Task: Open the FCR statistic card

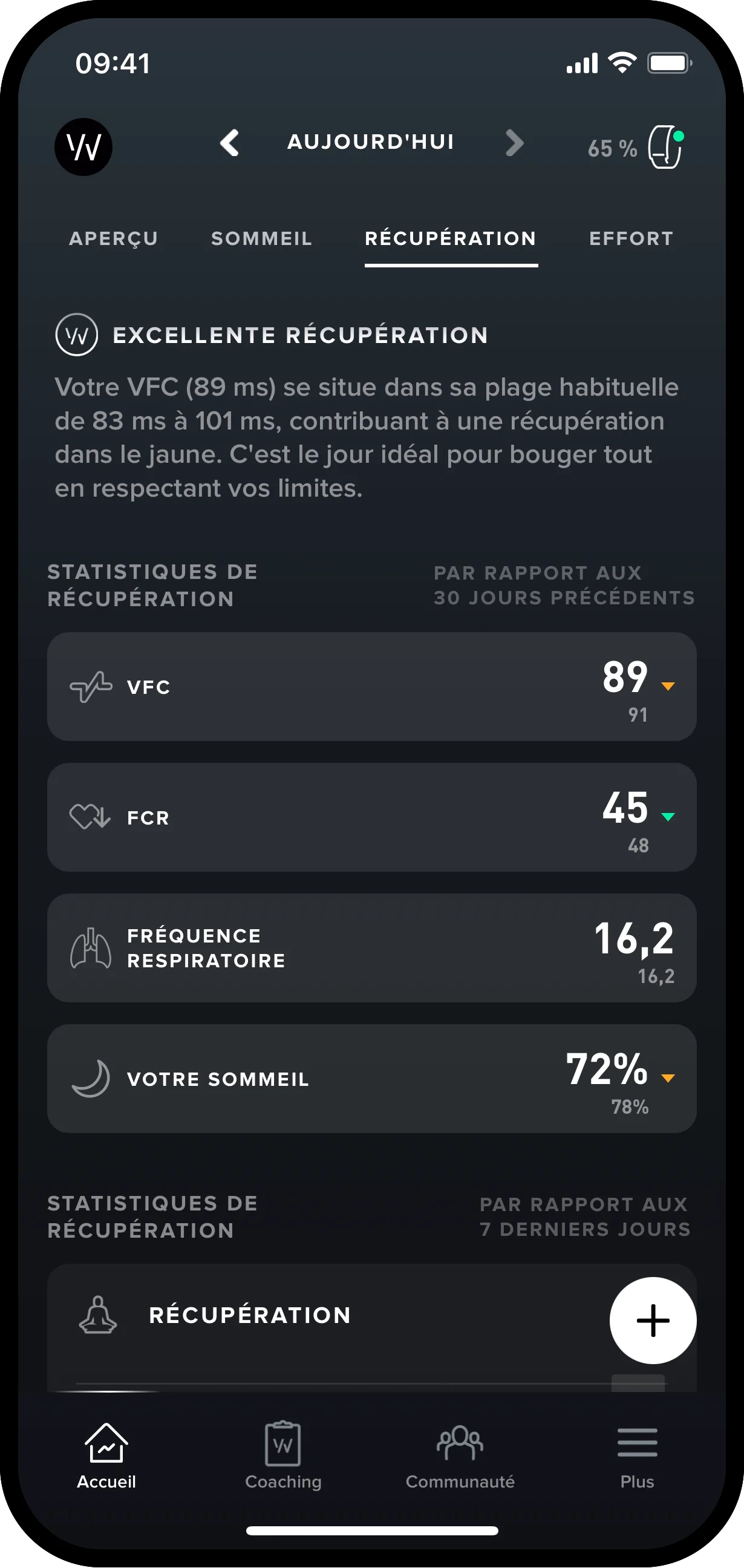Action: [371, 817]
